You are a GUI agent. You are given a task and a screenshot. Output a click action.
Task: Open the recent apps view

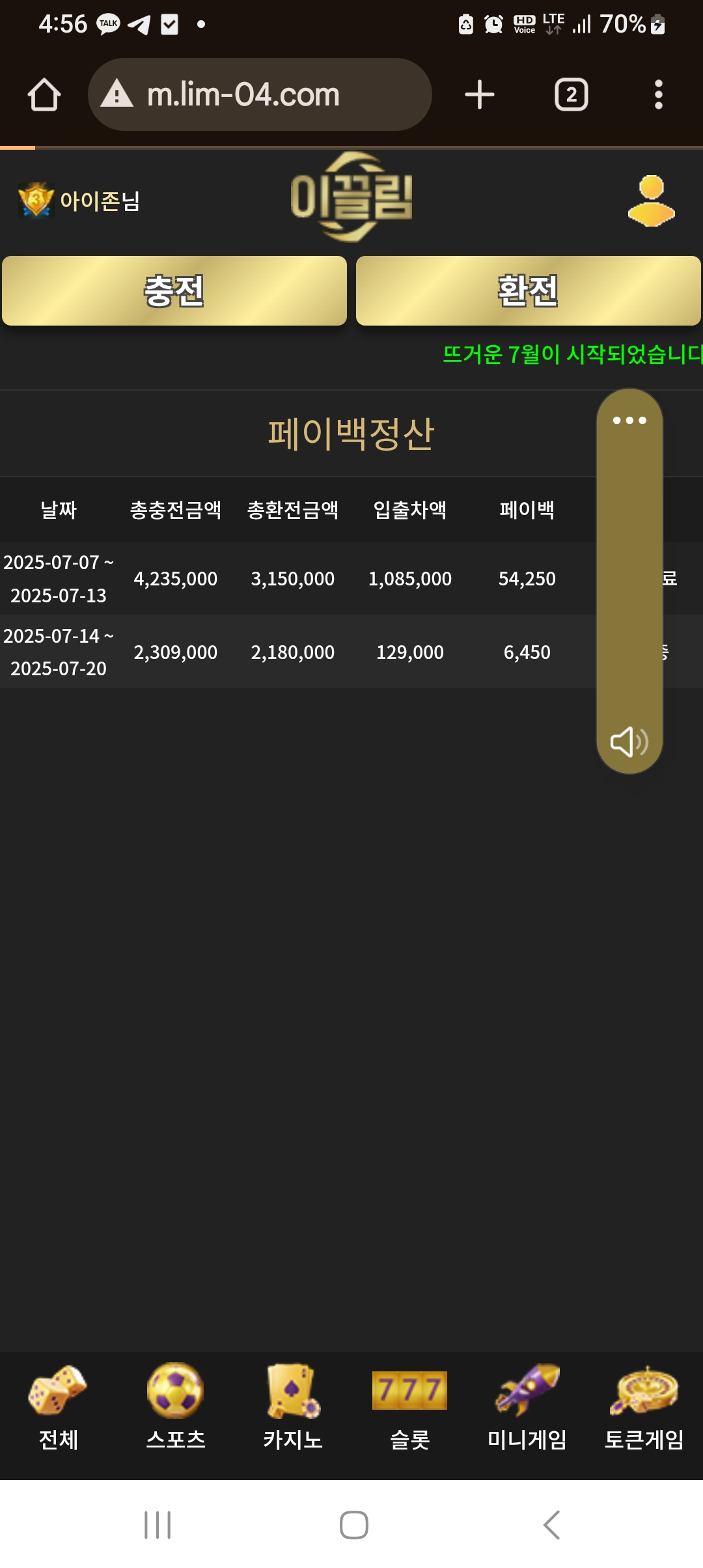click(x=158, y=1525)
